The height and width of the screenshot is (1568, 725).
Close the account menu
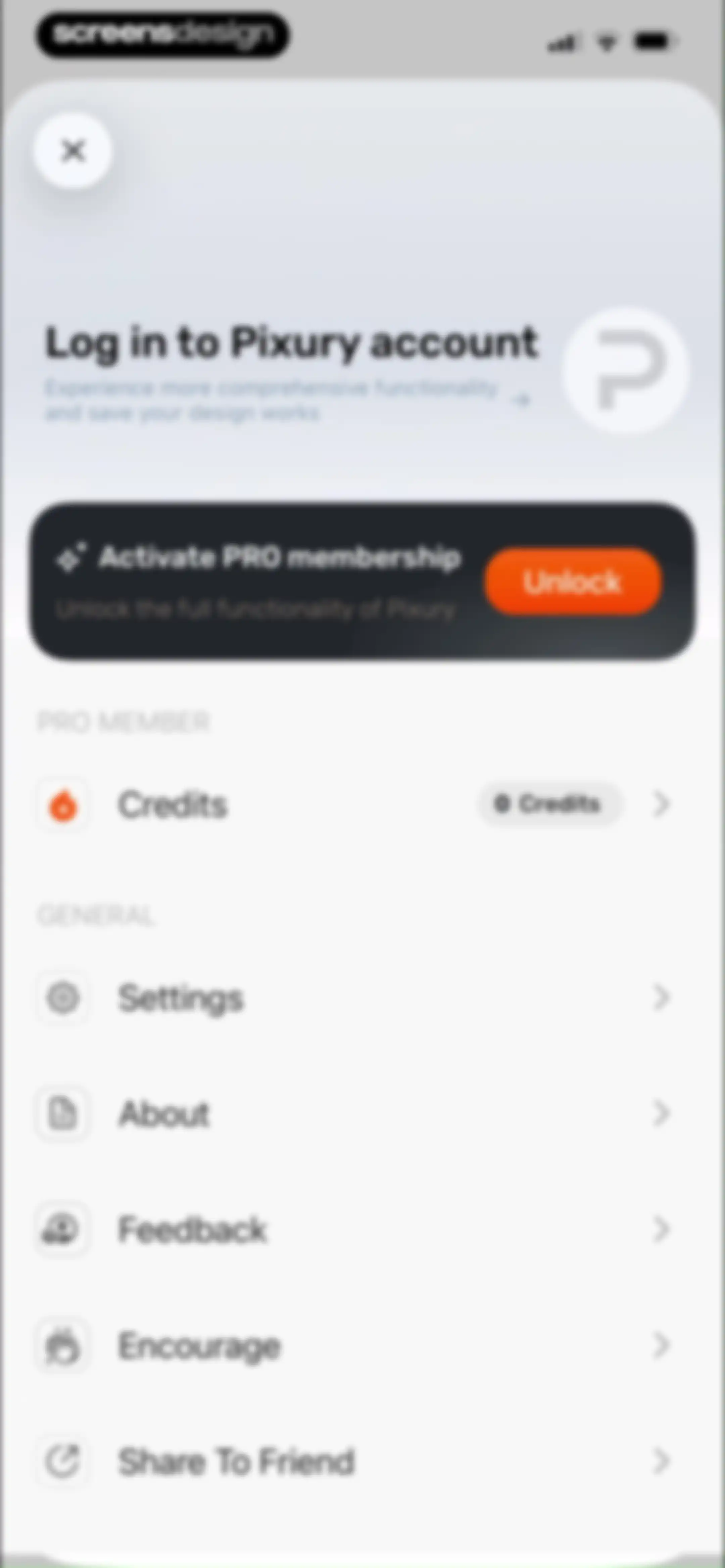[73, 151]
